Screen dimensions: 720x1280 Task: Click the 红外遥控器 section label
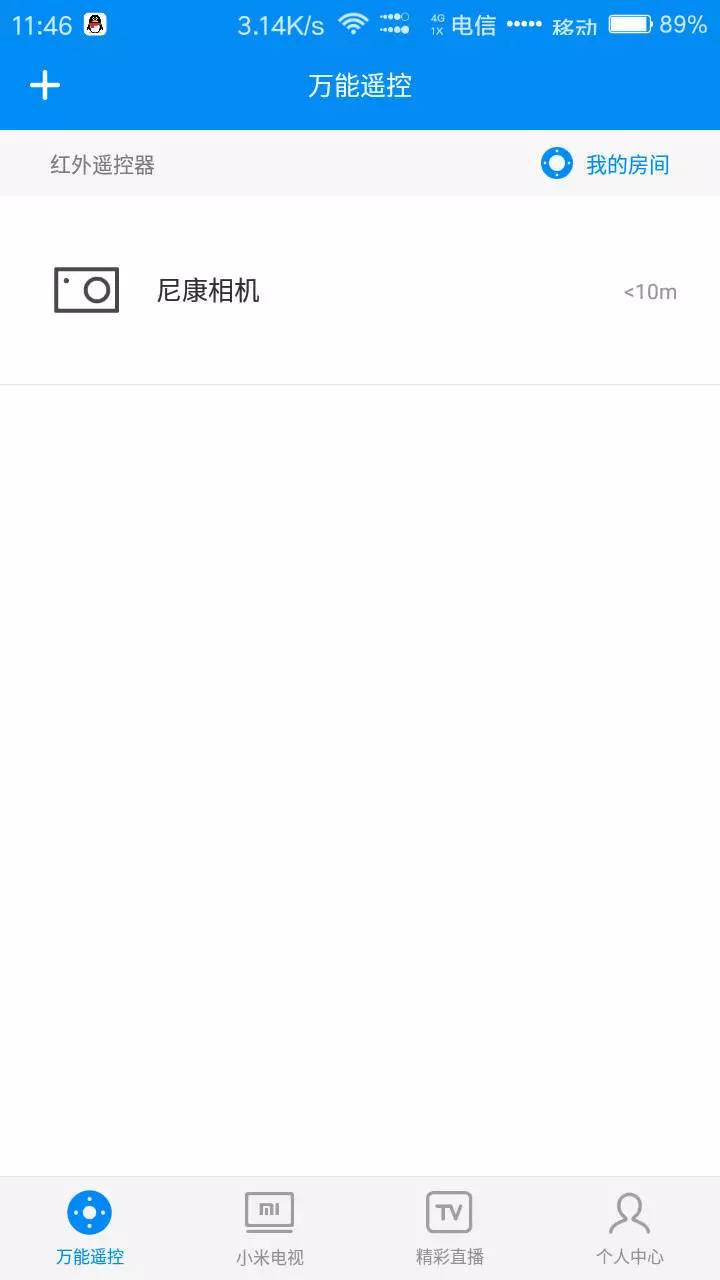point(100,163)
